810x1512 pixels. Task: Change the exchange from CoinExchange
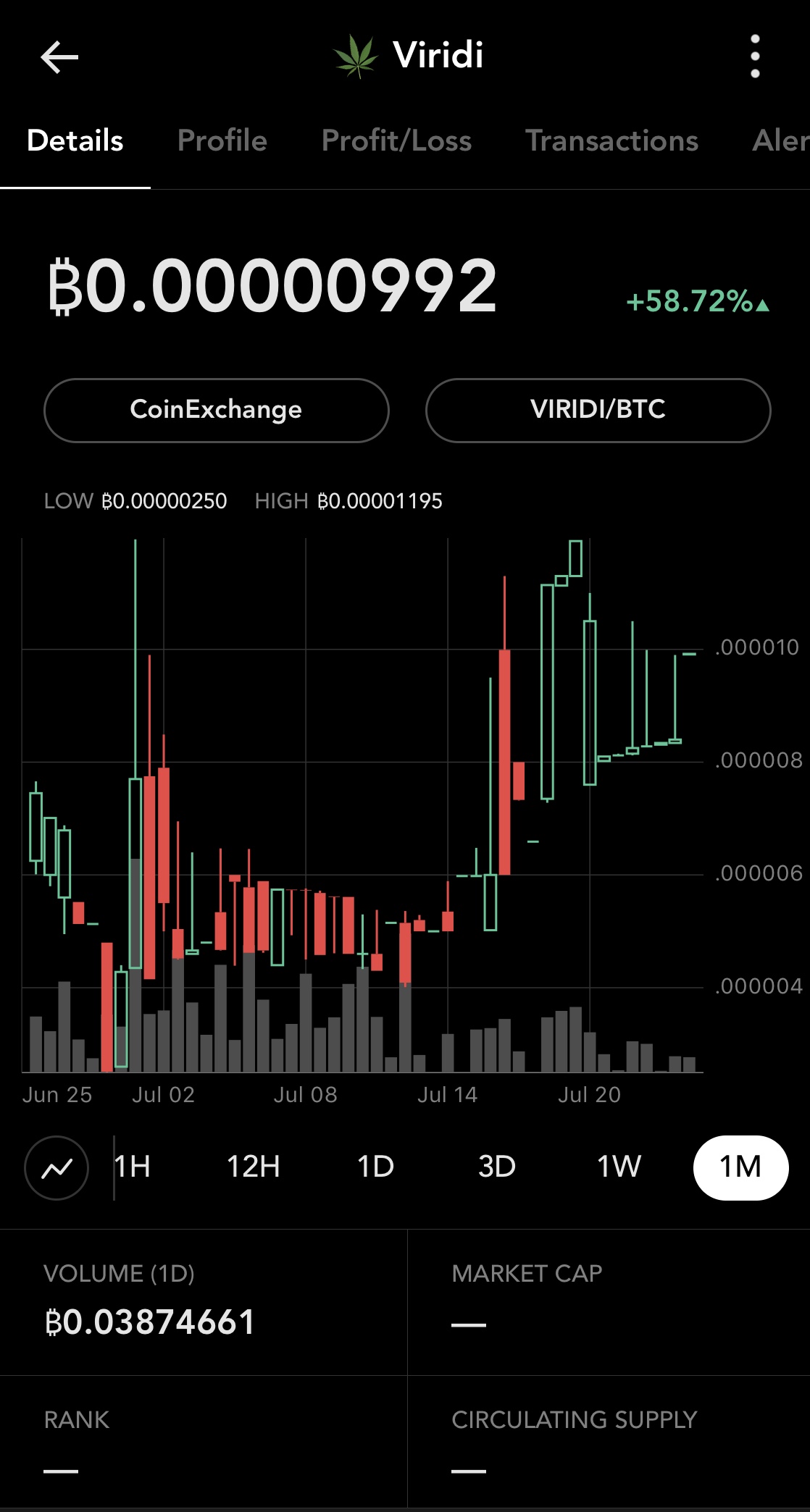217,410
